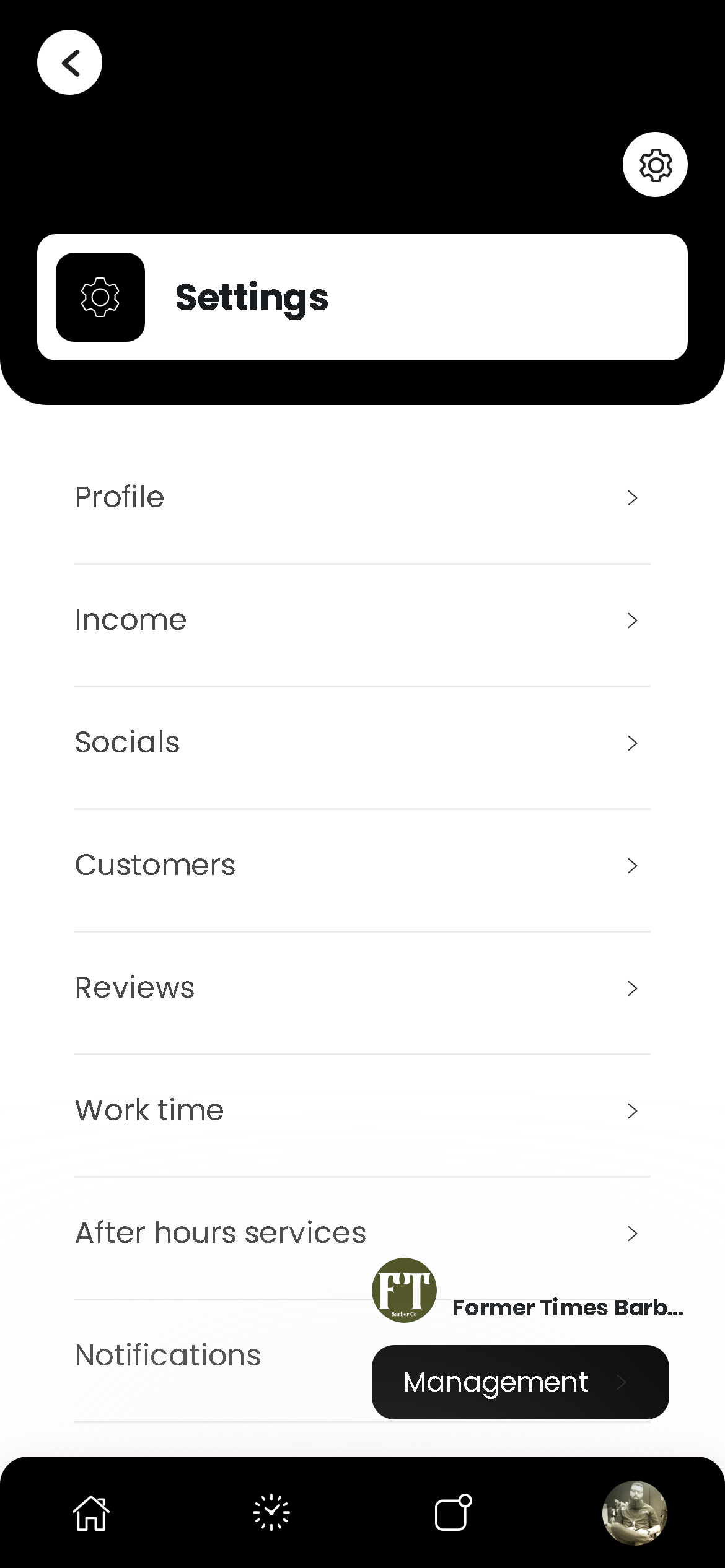Viewport: 725px width, 1568px height.
Task: Go to the home tab
Action: (91, 1513)
